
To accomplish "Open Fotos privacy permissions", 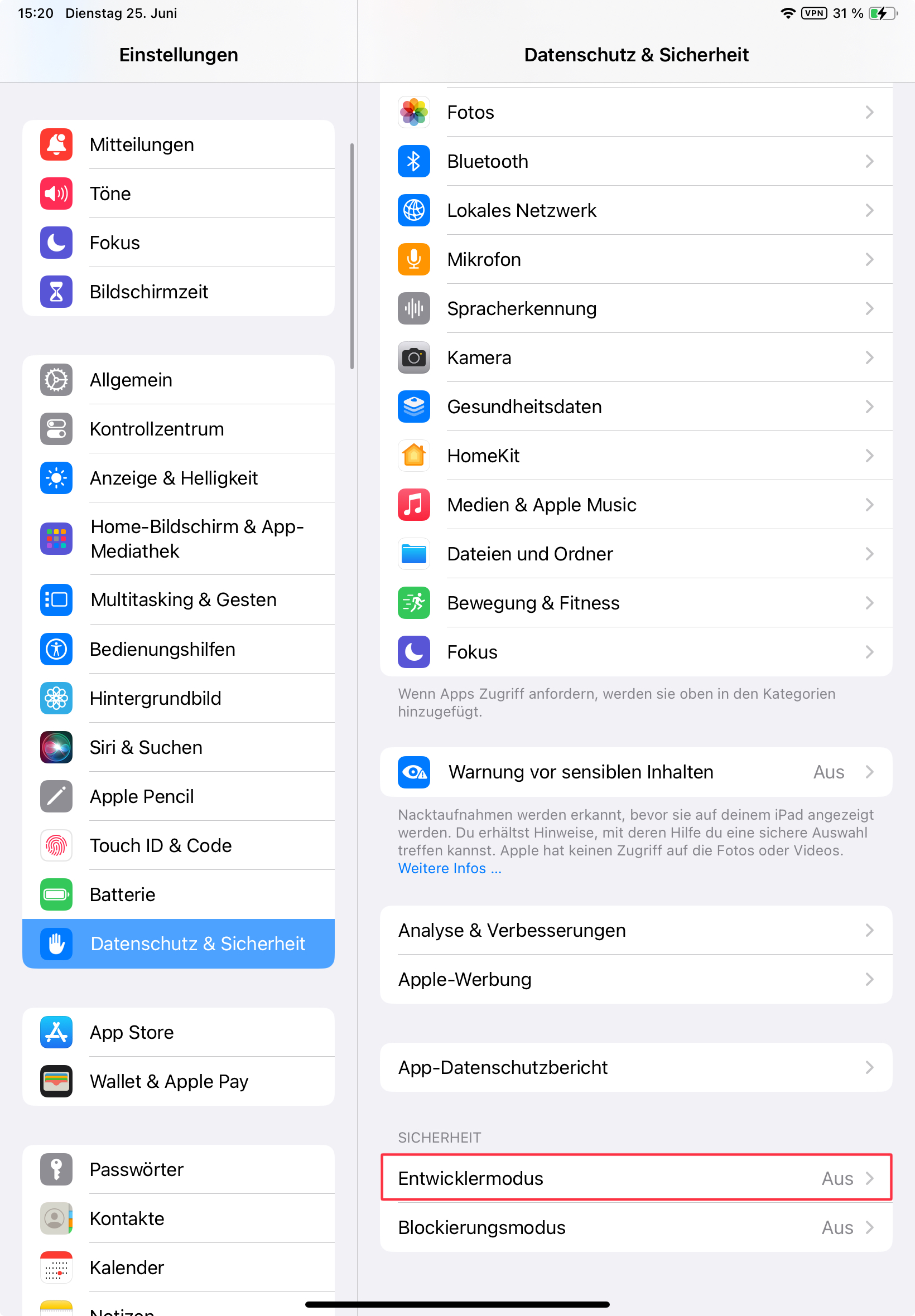I will click(635, 112).
